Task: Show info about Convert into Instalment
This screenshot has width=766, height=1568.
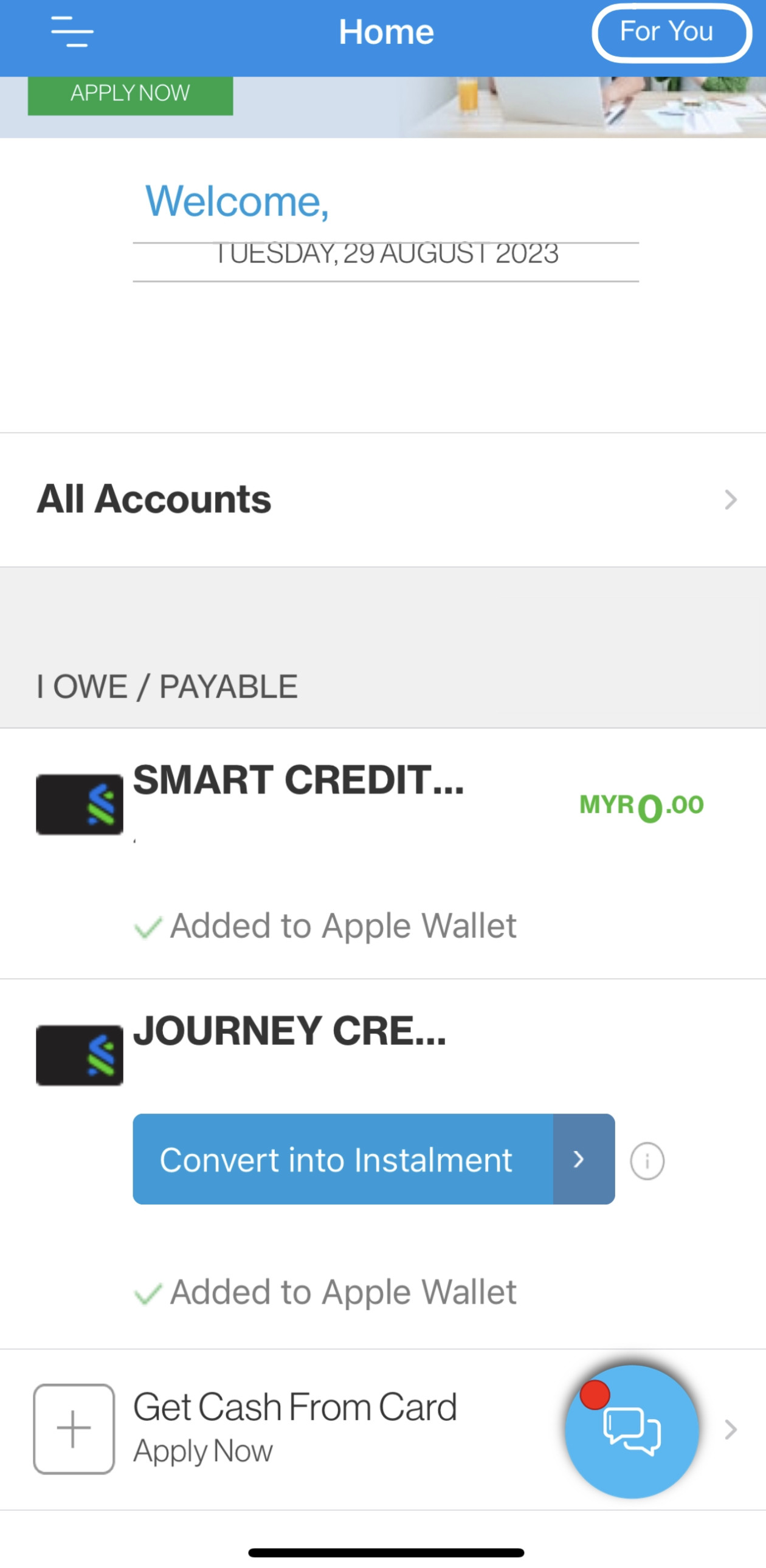Action: (647, 1161)
